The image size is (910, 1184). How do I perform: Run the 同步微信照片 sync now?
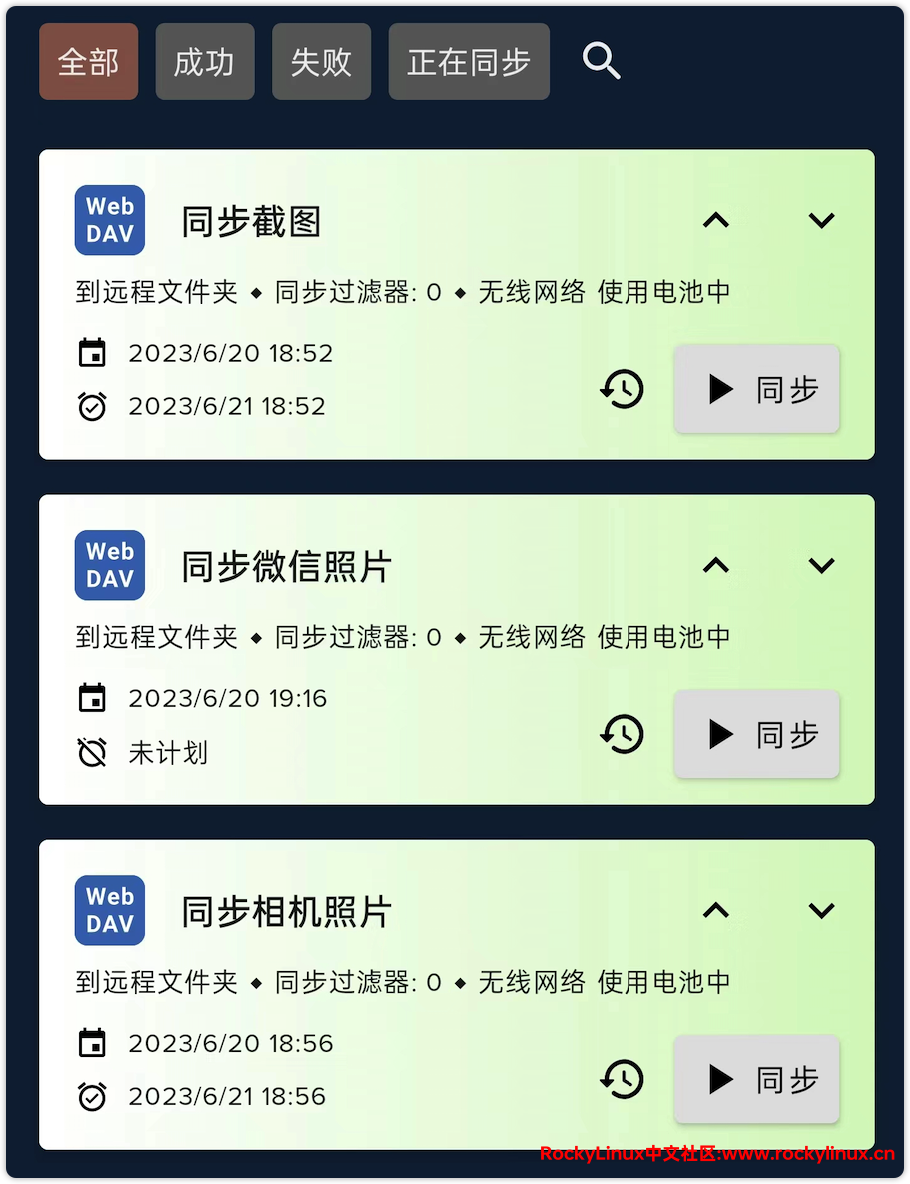pos(756,734)
